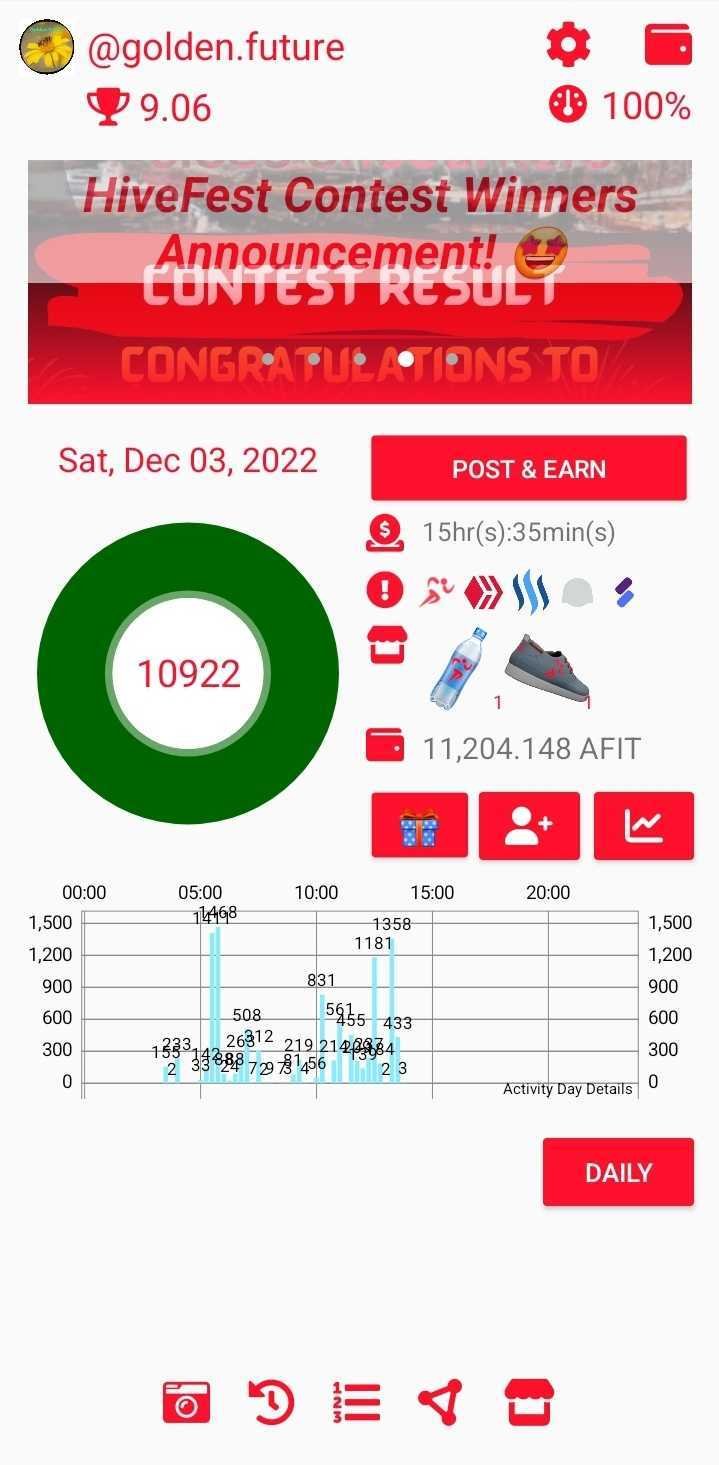Select the grey sneaker gadget
Image resolution: width=719 pixels, height=1465 pixels.
(547, 667)
